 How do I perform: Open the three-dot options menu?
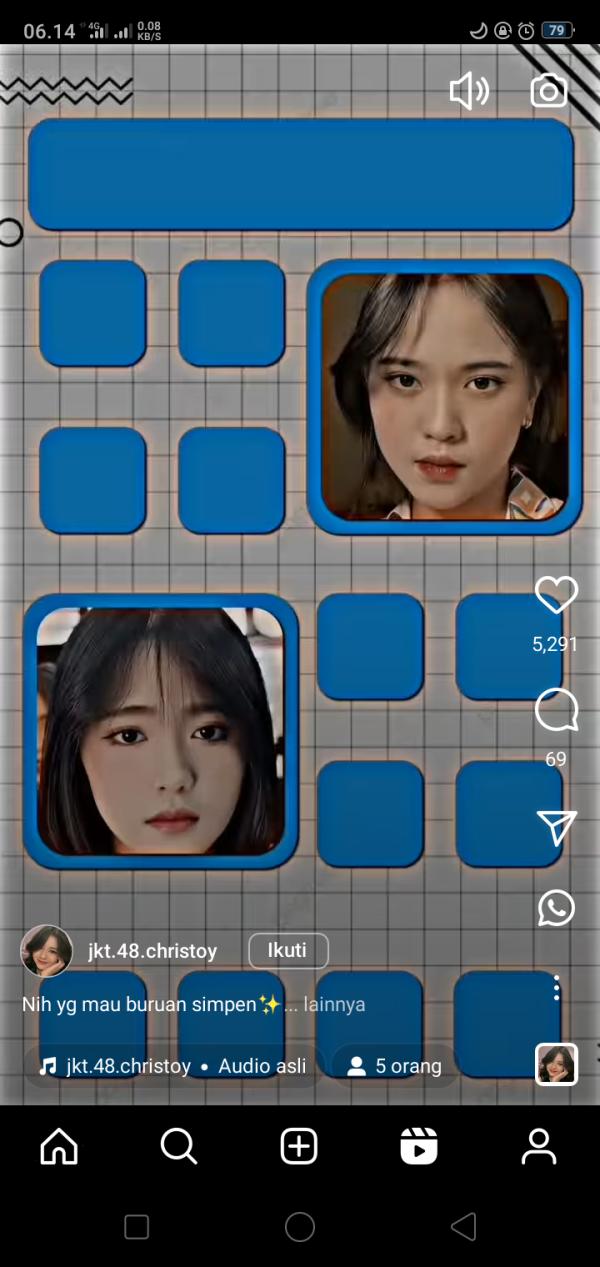pos(556,988)
